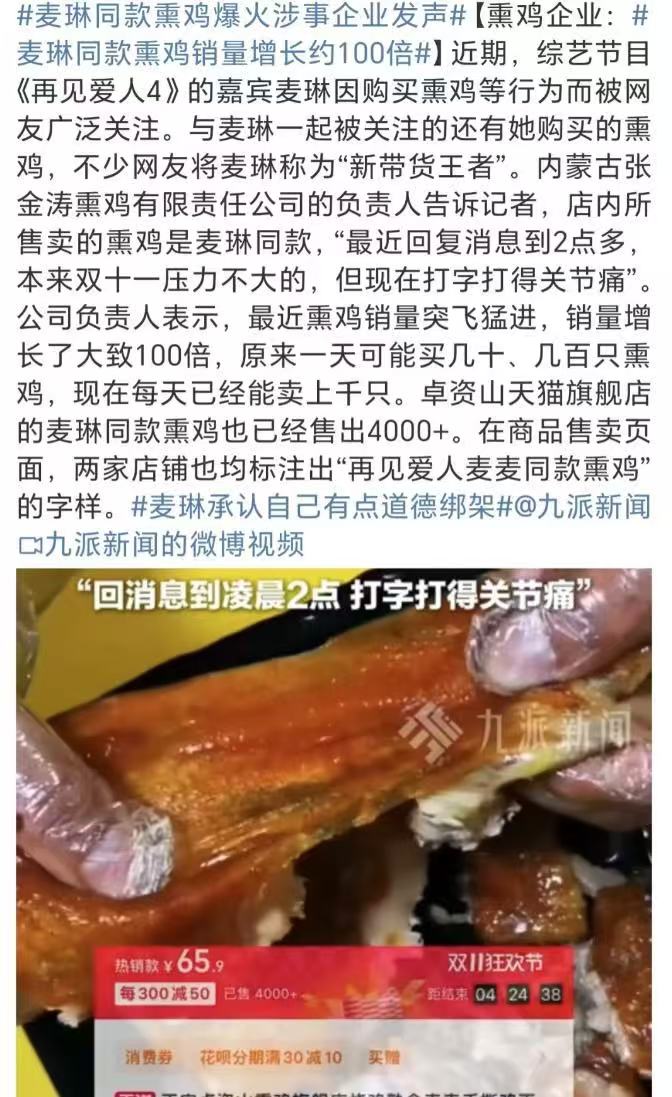
Task: Open the @九派新闻 profile mention
Action: coord(581,507)
